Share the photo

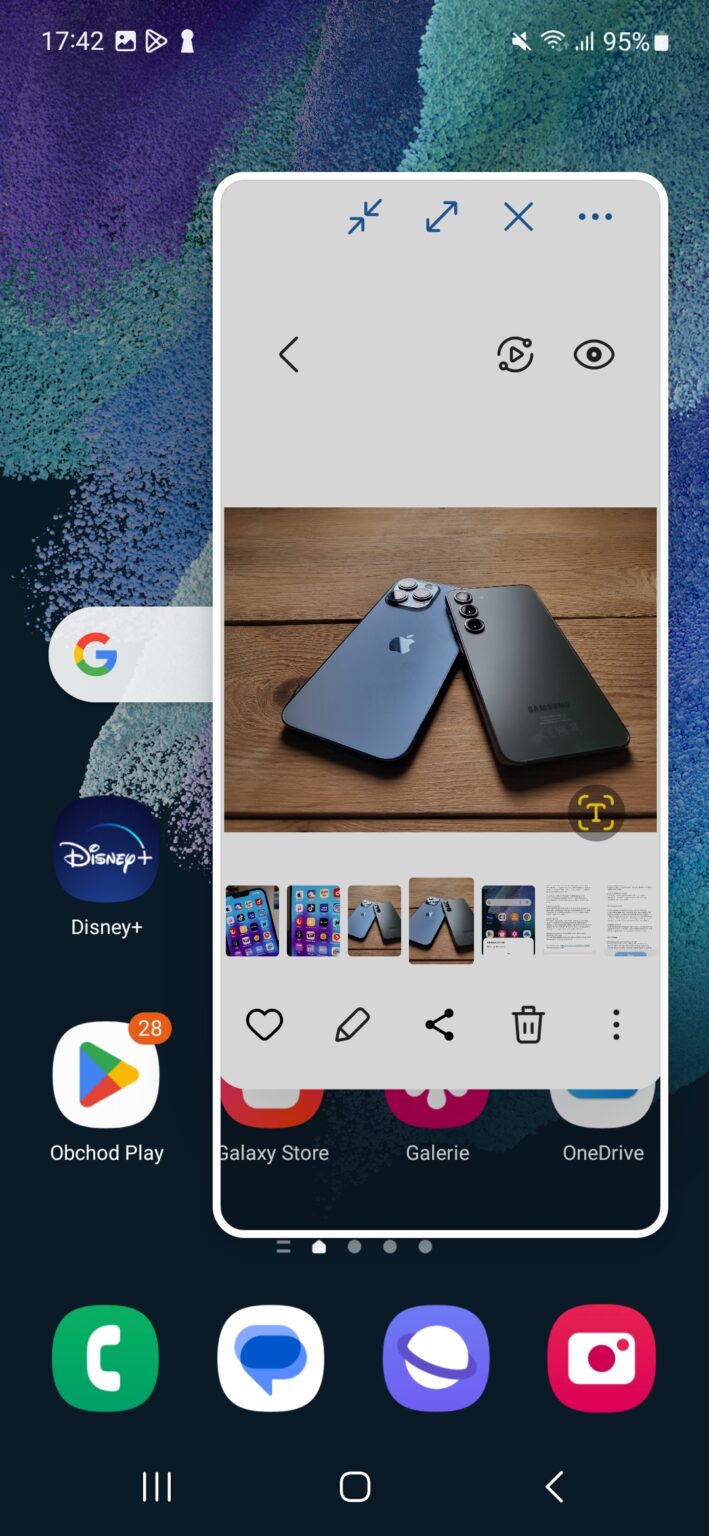pos(440,1025)
